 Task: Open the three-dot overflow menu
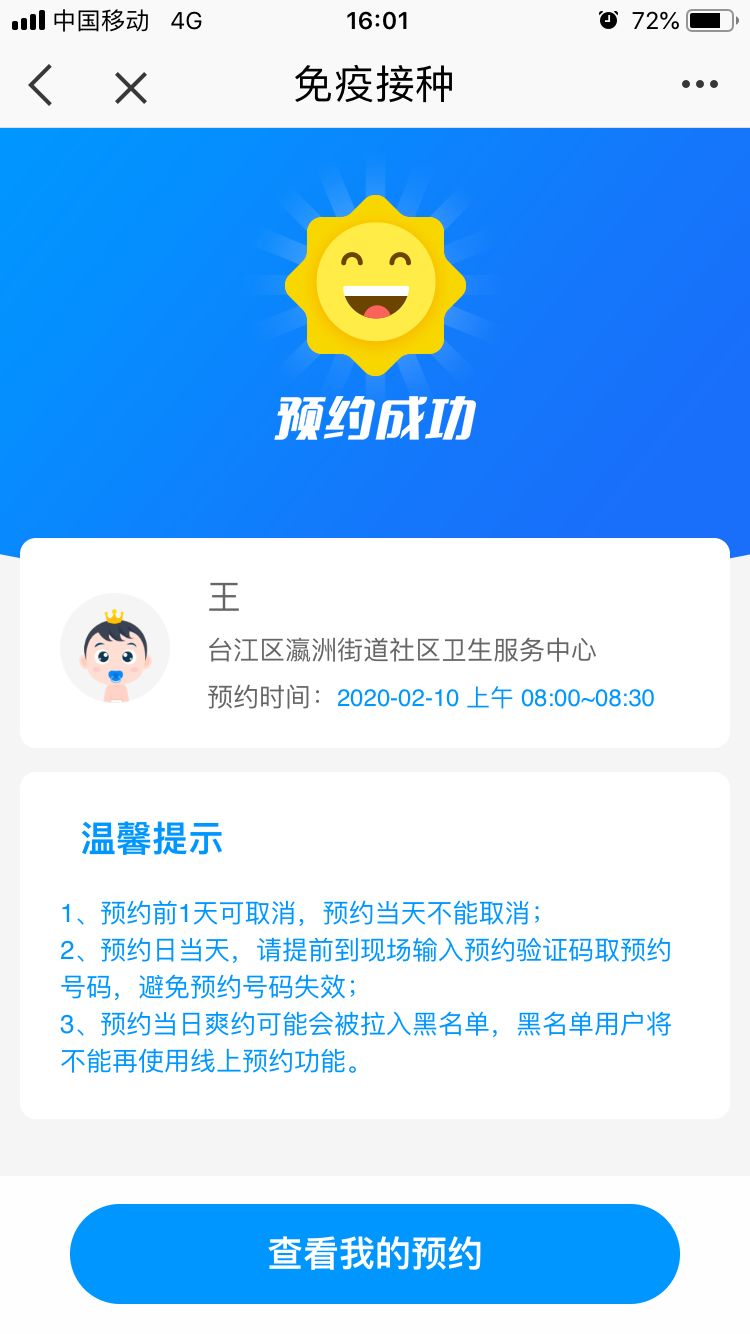pos(699,85)
